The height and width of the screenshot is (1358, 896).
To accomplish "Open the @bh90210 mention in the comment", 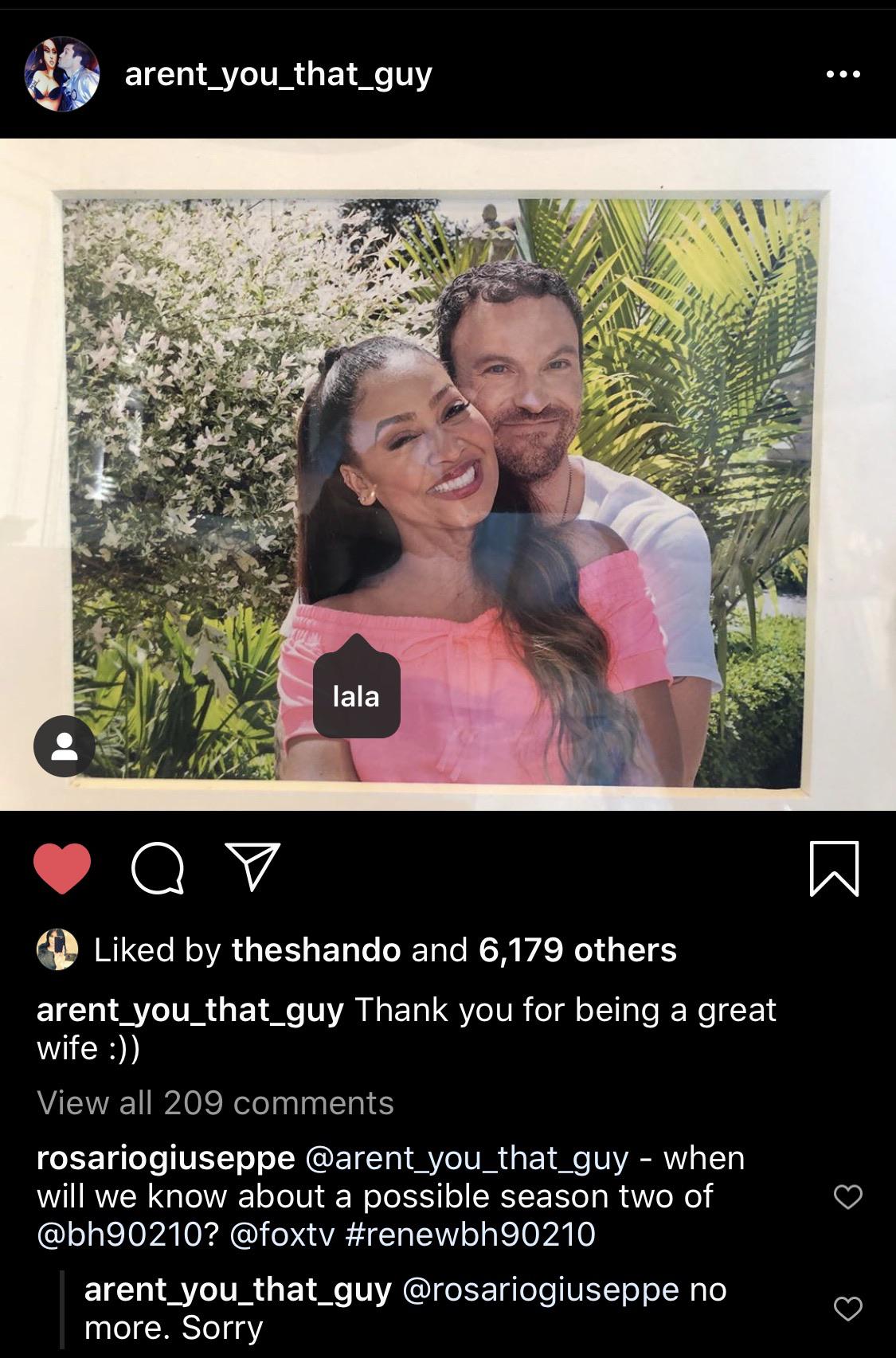I will 127,1234.
